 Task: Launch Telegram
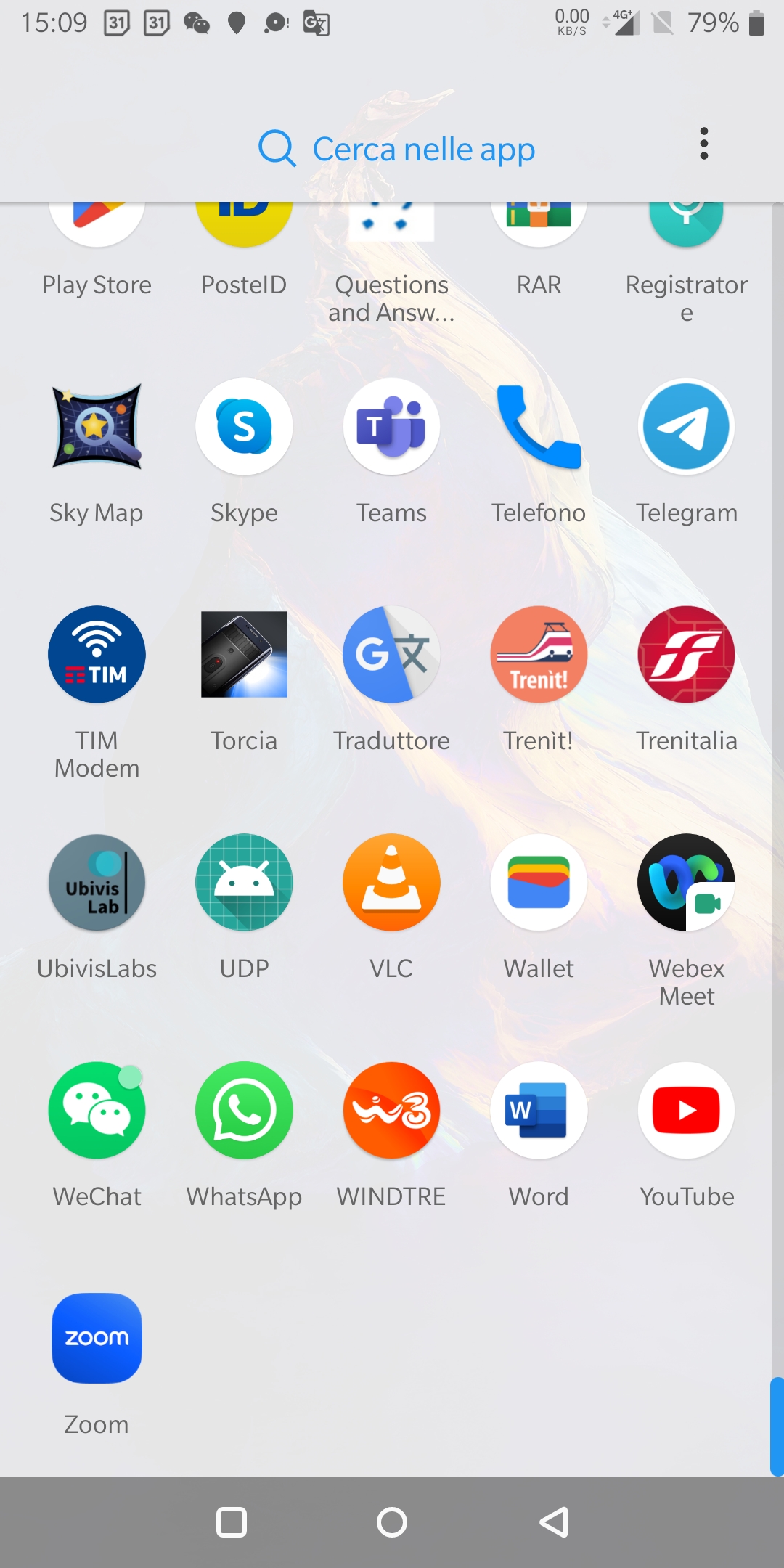point(686,427)
